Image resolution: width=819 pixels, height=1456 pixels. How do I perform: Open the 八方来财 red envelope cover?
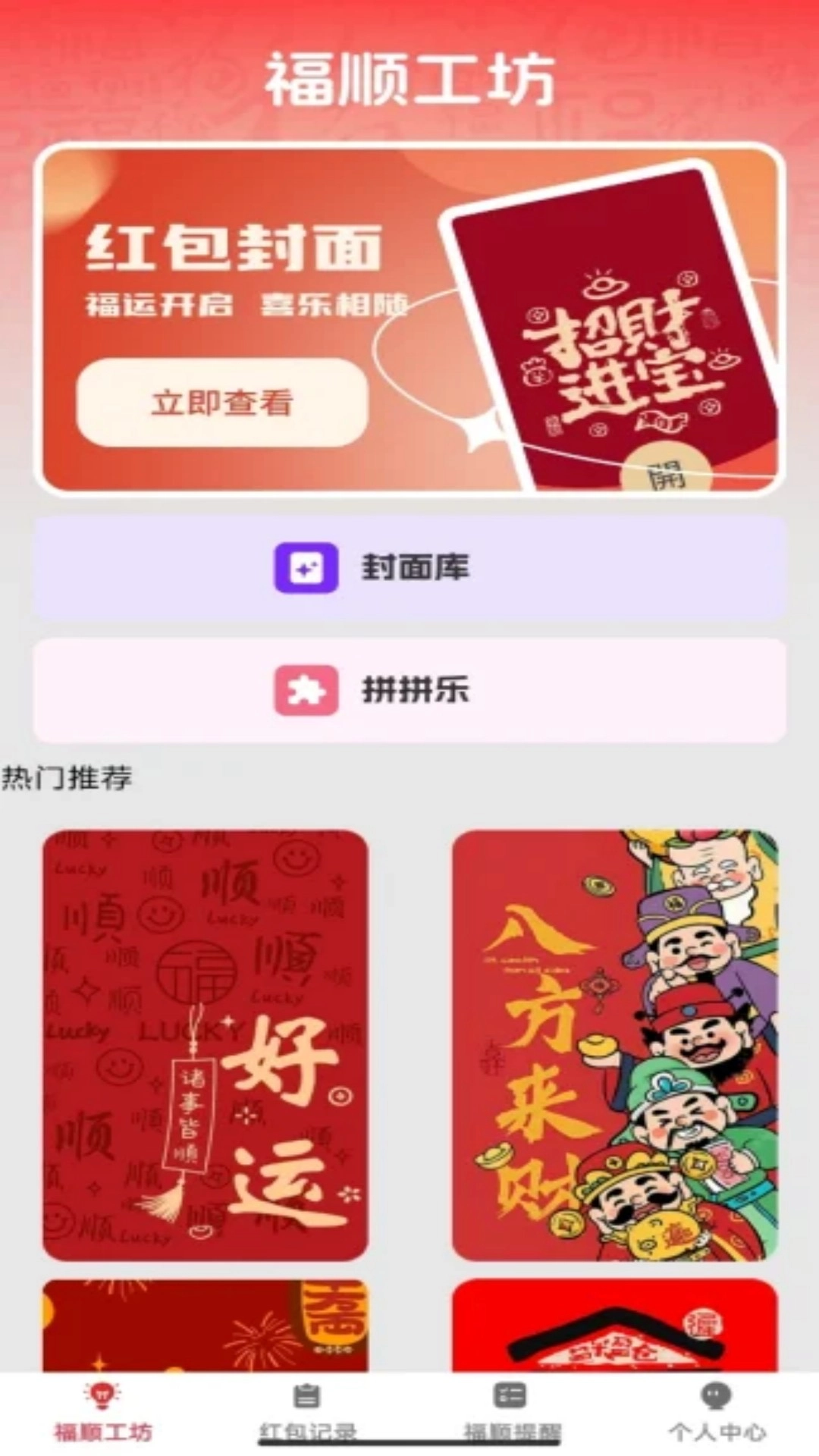point(615,1045)
